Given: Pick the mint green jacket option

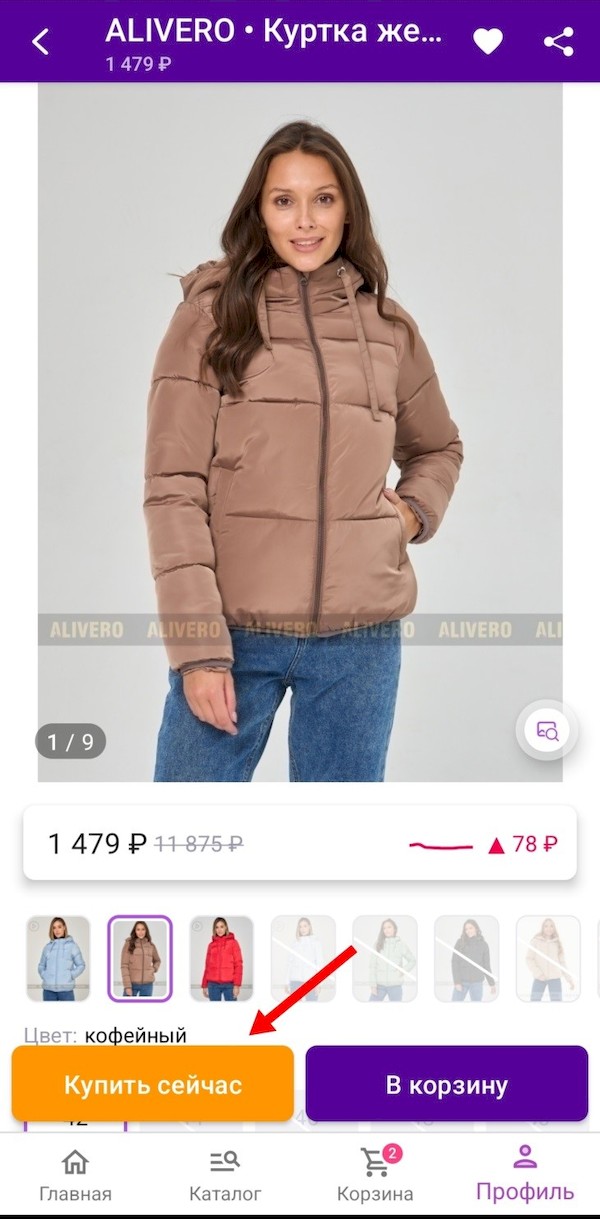Looking at the screenshot, I should click(384, 958).
